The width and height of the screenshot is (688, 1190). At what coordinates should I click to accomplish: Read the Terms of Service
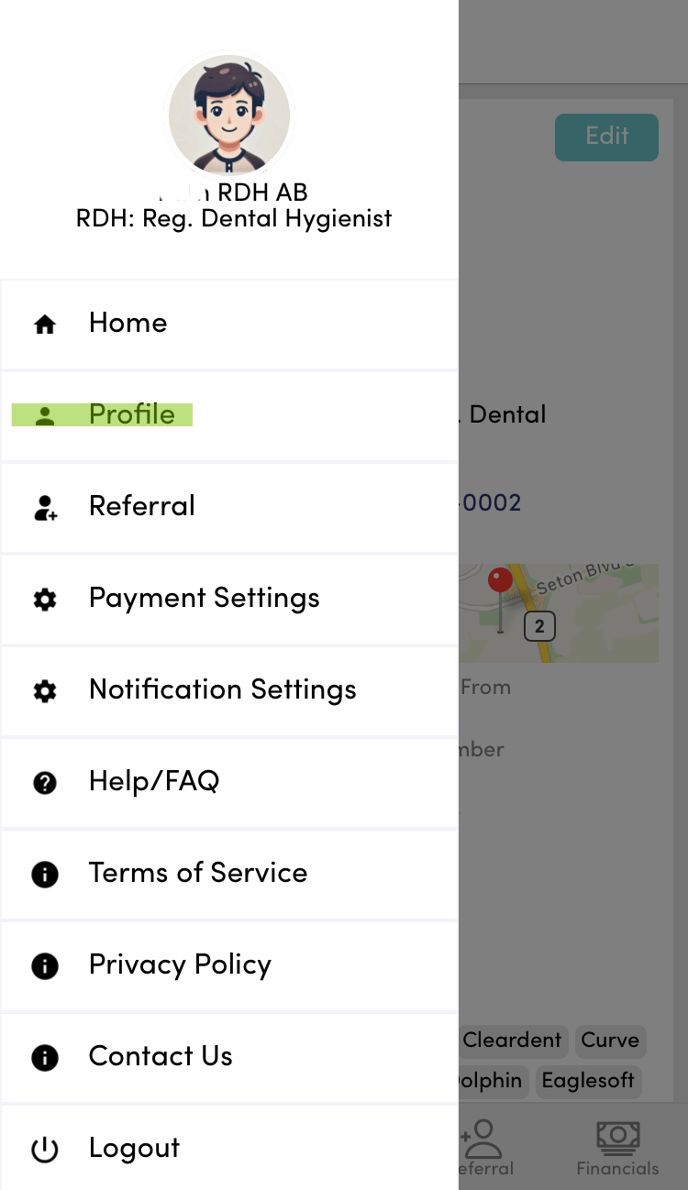[x=229, y=874]
